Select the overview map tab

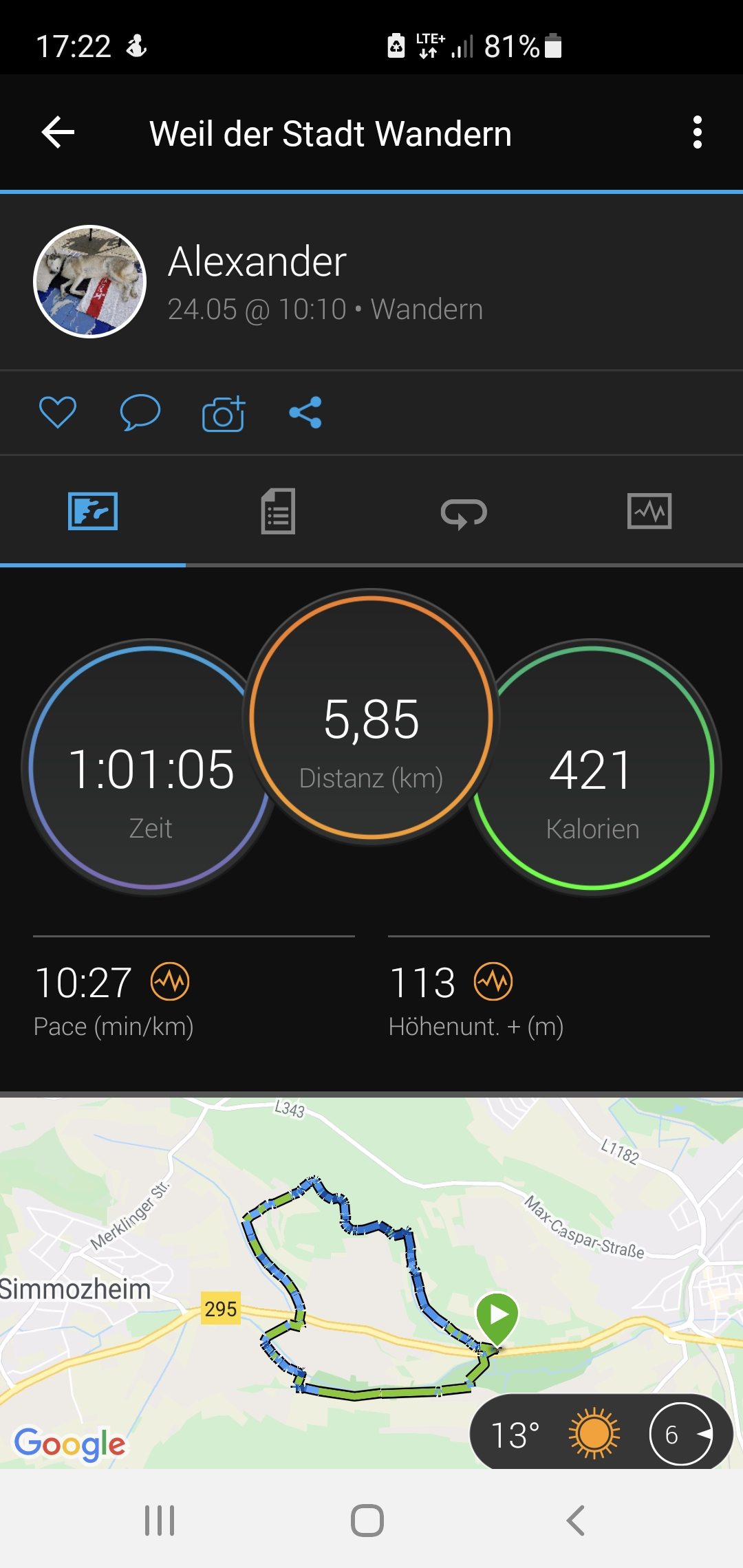click(93, 511)
